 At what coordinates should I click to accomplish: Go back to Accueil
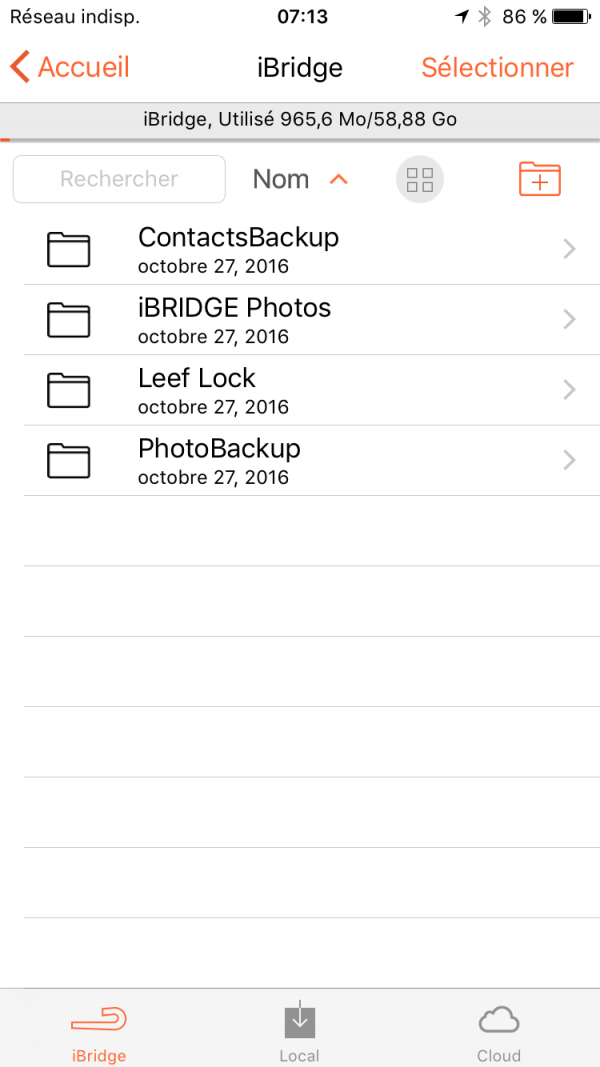click(x=70, y=68)
